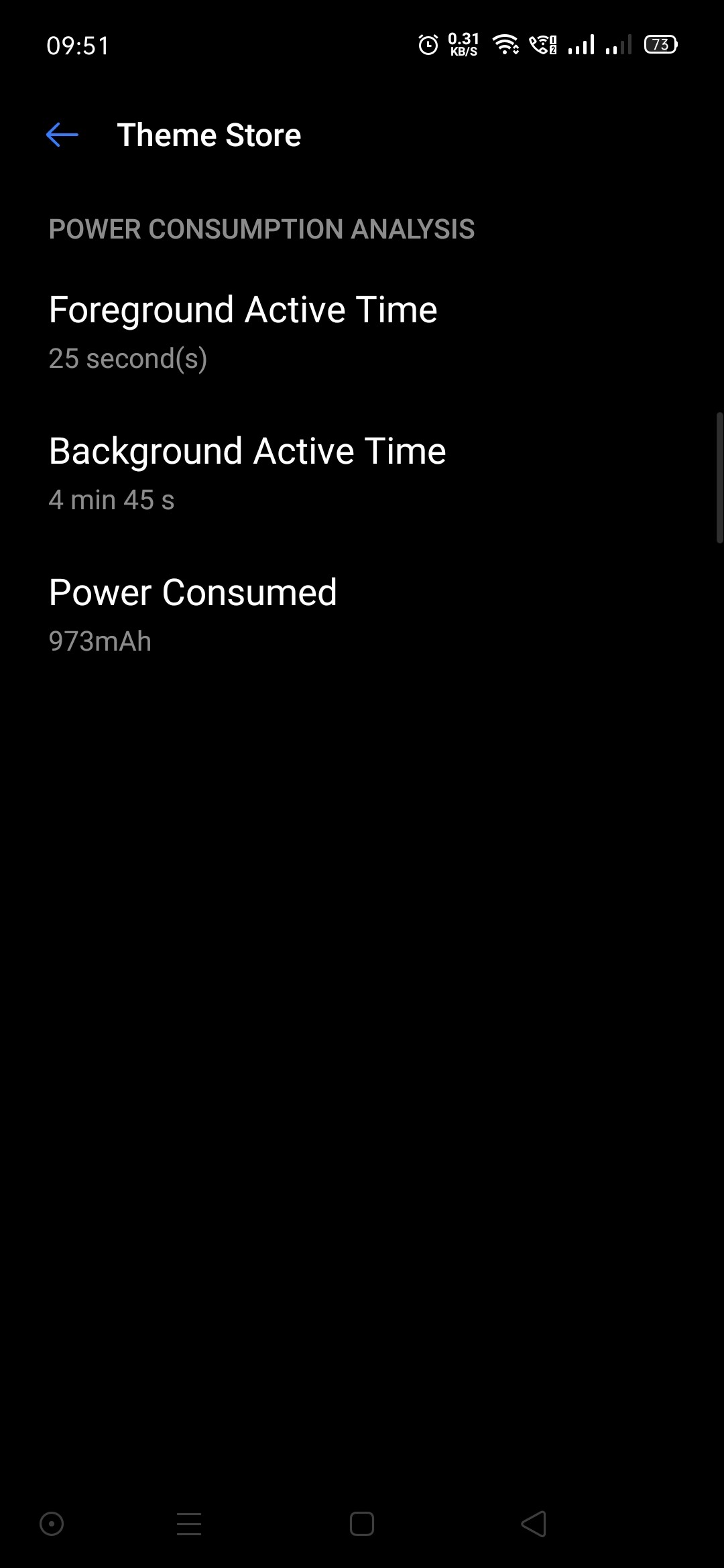Click the alarm clock status bar icon
This screenshot has width=724, height=1568.
(x=428, y=44)
